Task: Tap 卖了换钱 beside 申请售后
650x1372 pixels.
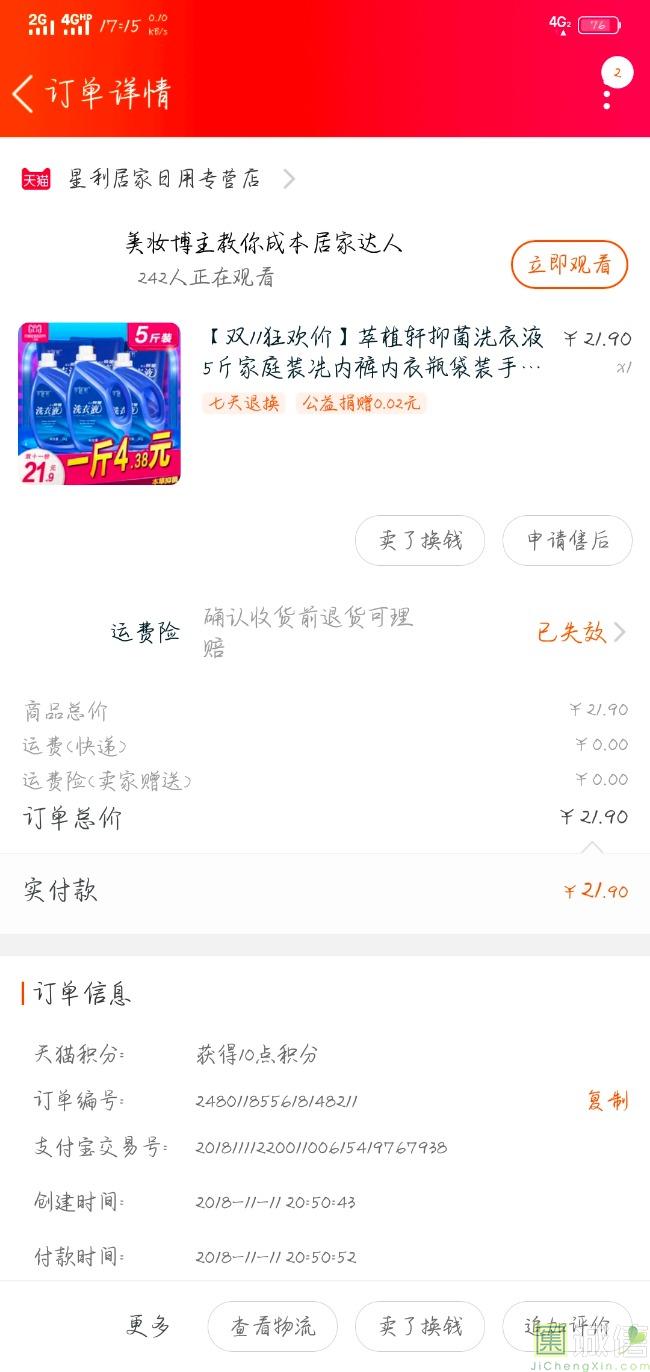Action: tap(420, 541)
